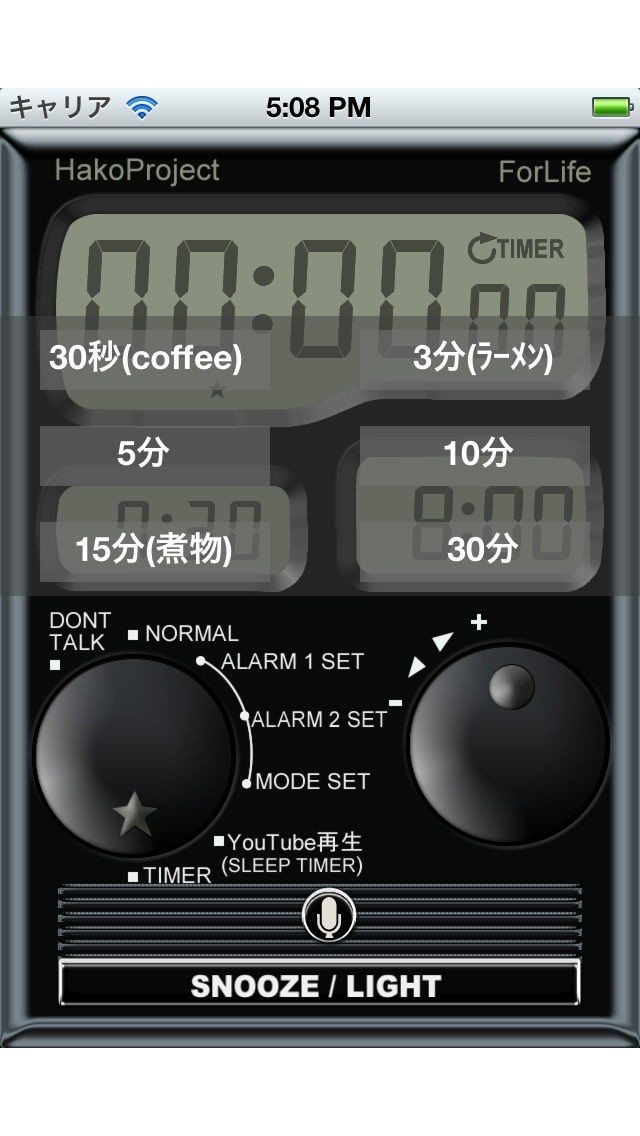Select the 30秒(coffee) preset timer
Image resolution: width=640 pixels, height=1136 pixels.
155,359
